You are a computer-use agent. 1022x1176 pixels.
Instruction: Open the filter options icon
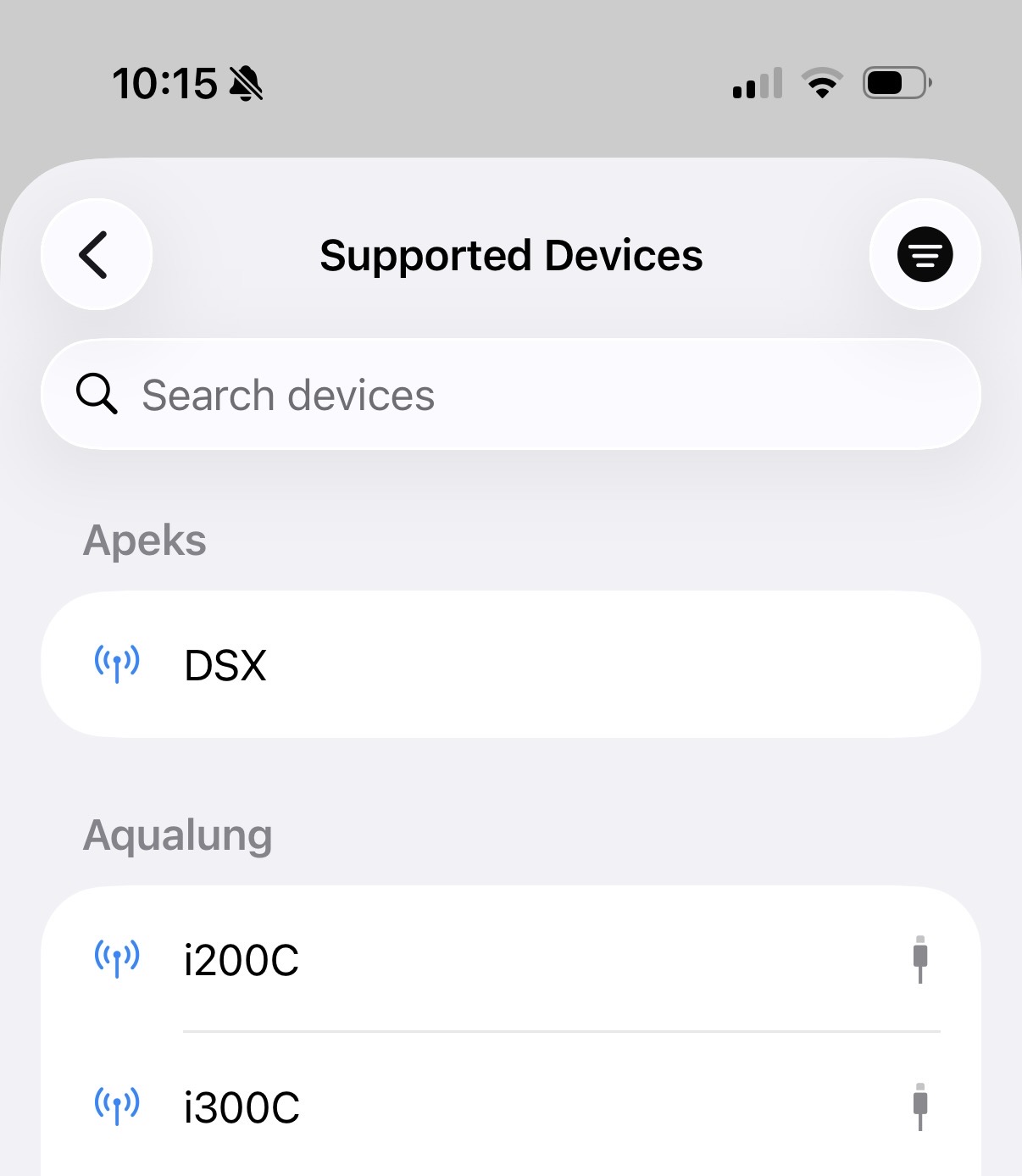925,254
